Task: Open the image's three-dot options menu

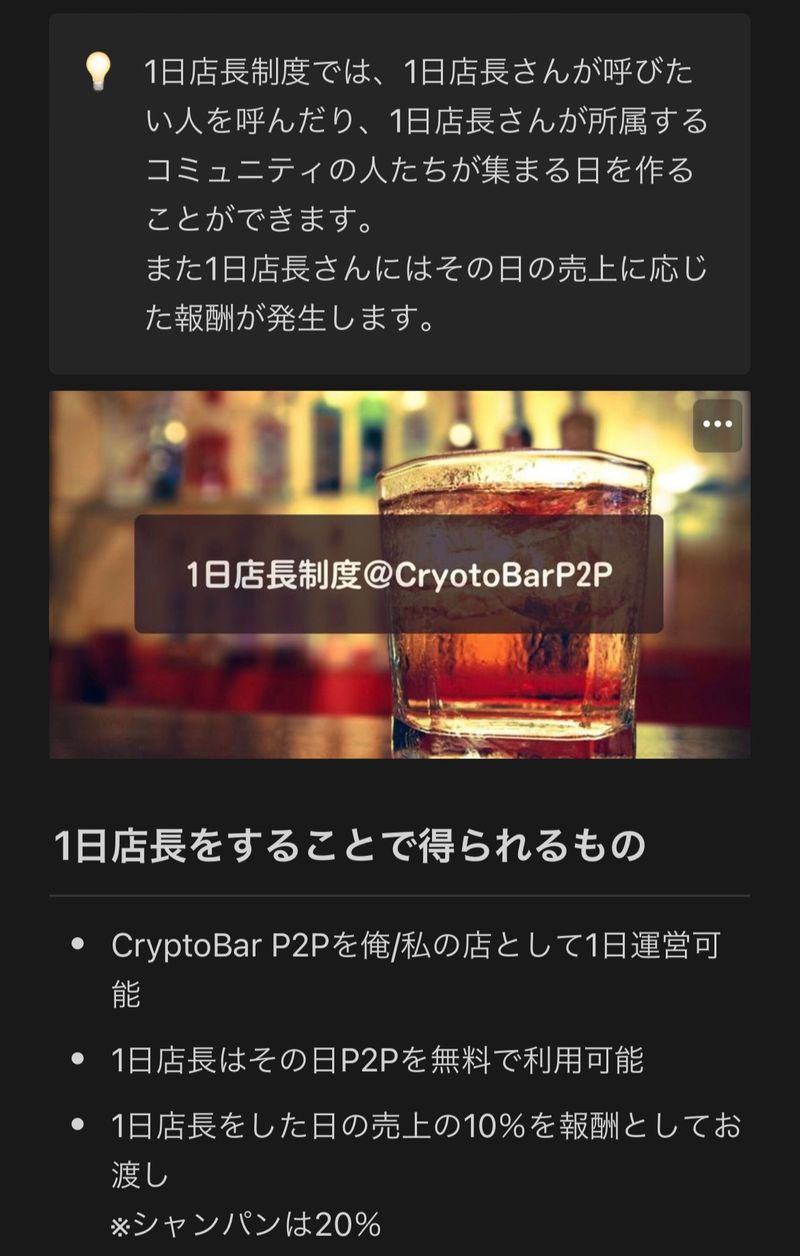Action: pos(717,425)
